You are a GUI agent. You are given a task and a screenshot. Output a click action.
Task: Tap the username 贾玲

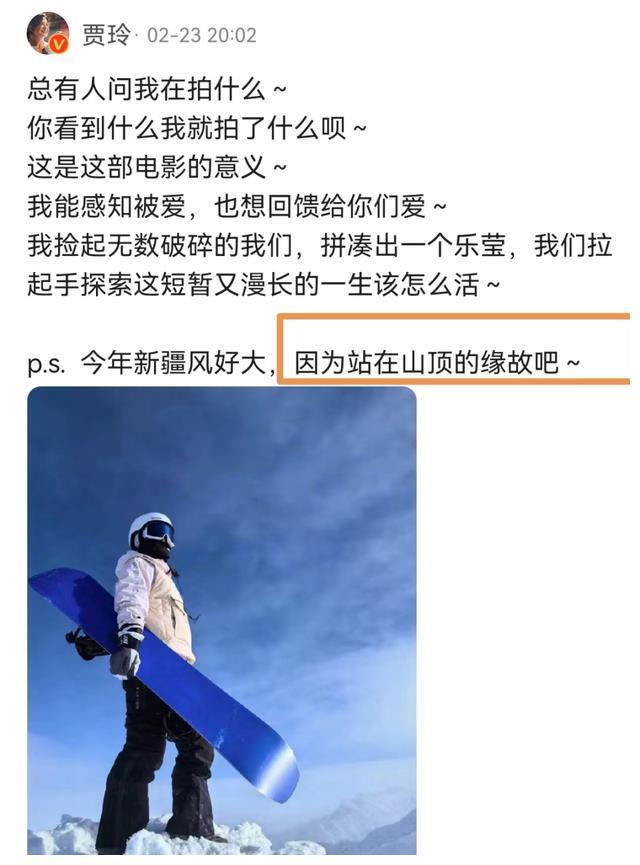click(x=105, y=35)
